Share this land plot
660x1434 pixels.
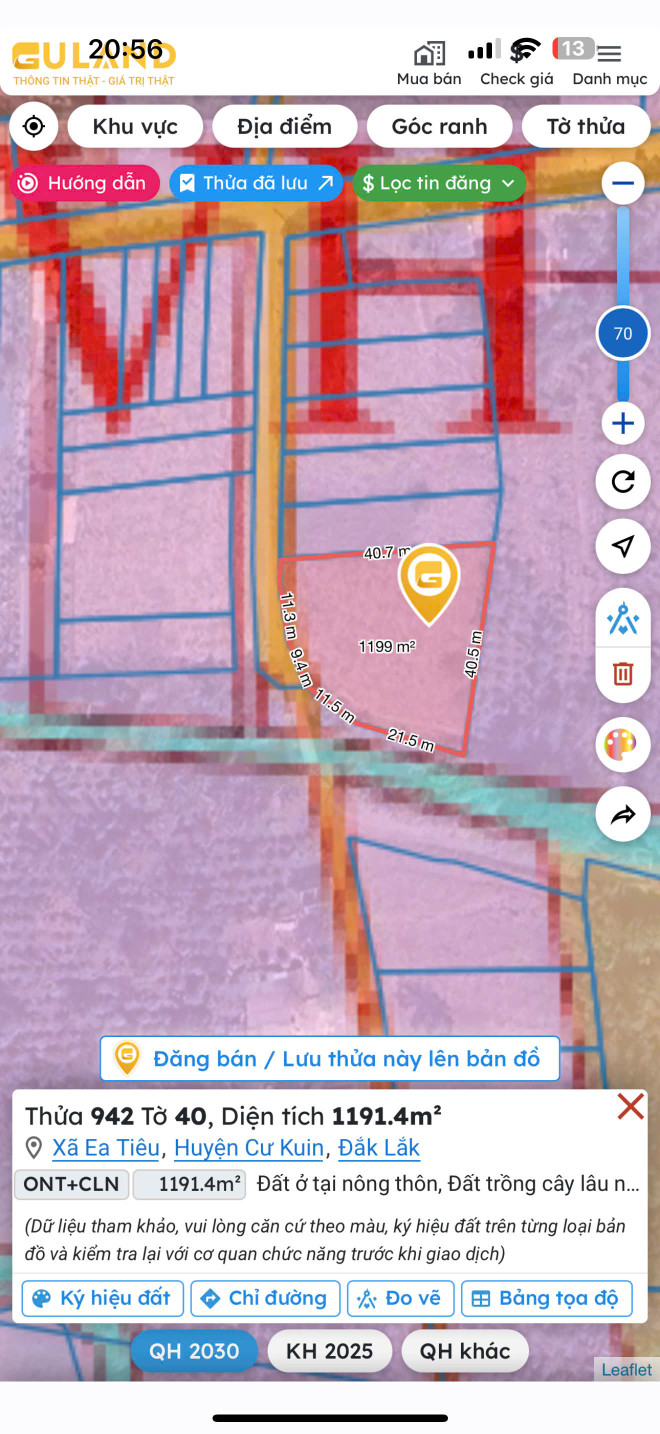click(x=623, y=815)
